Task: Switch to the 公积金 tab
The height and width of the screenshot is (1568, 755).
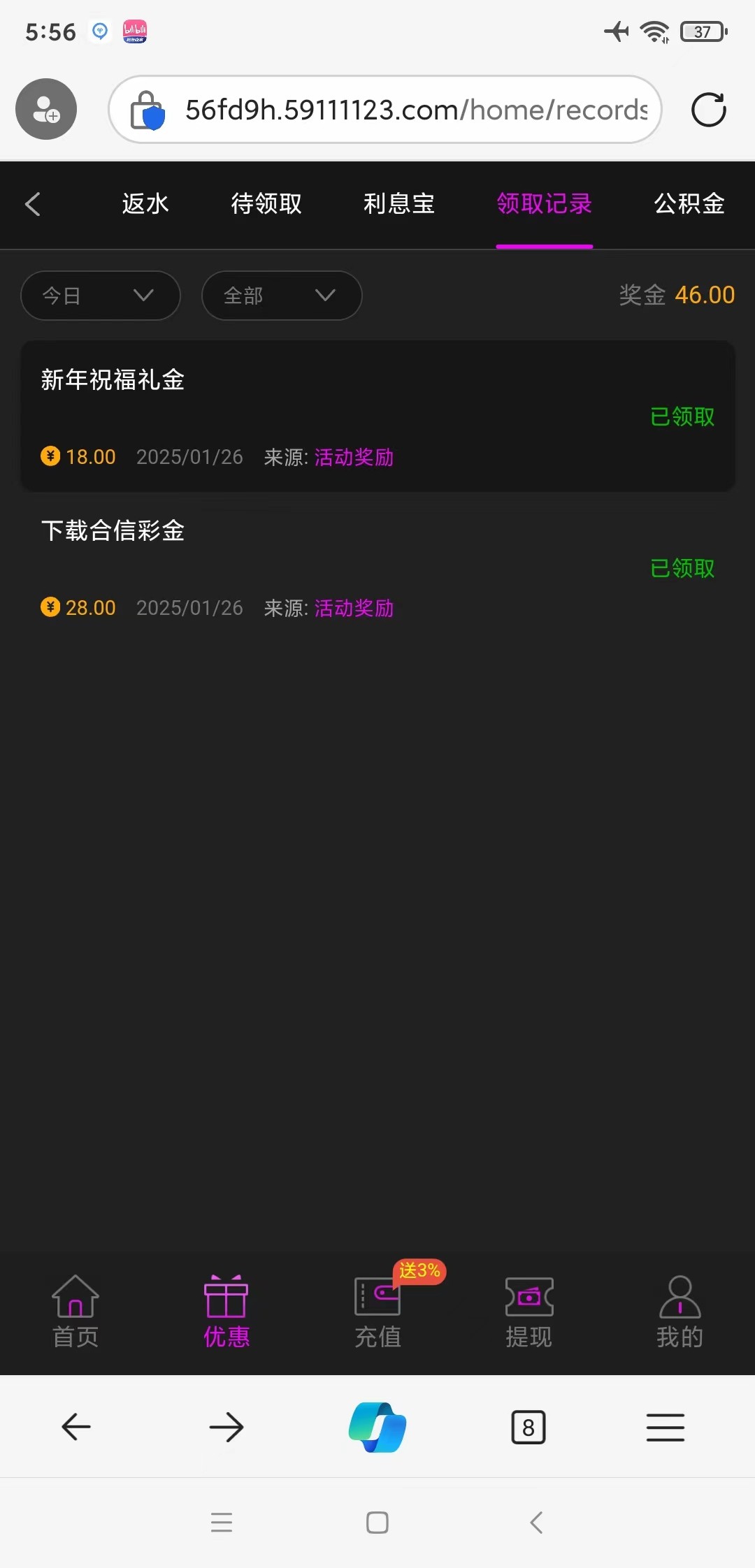Action: click(x=689, y=204)
